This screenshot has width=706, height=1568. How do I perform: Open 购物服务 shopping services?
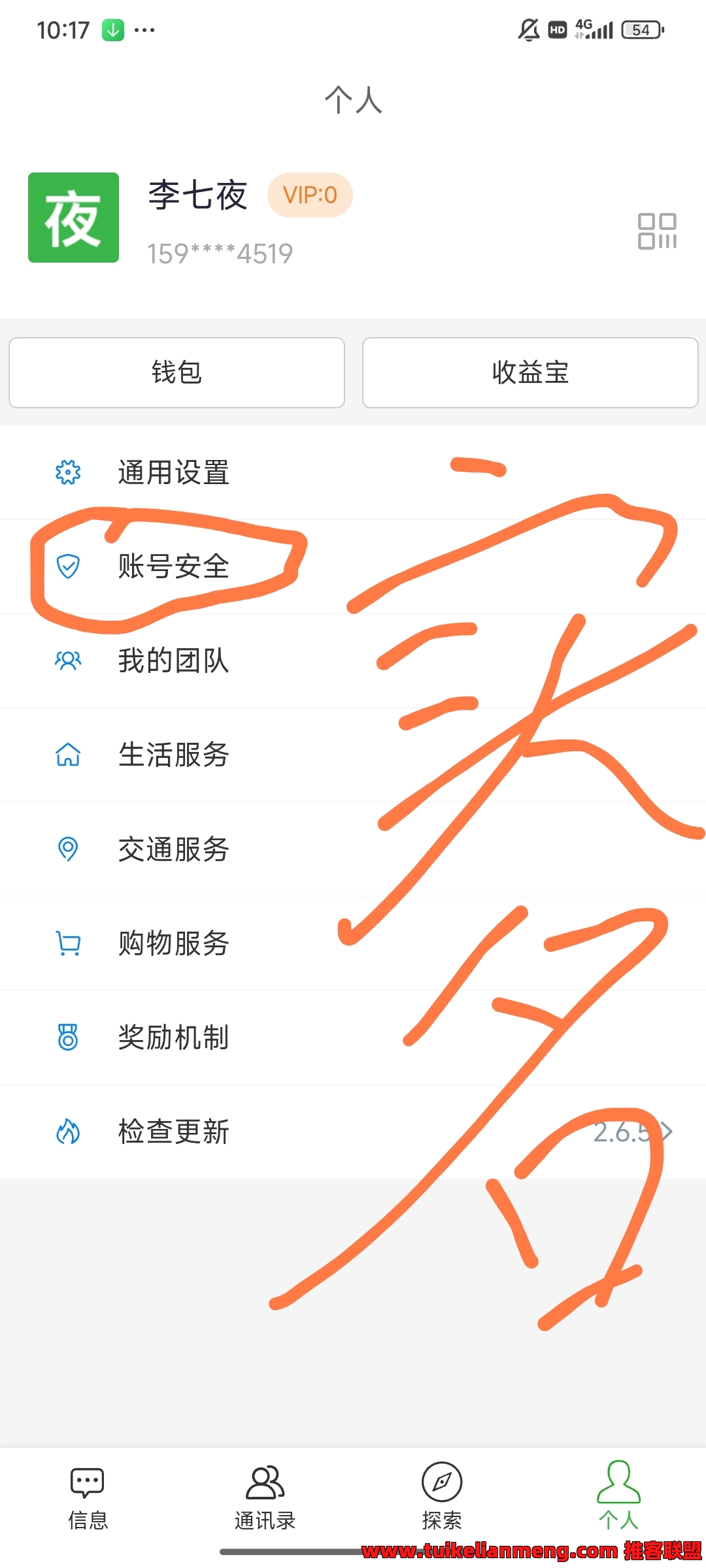click(x=353, y=943)
